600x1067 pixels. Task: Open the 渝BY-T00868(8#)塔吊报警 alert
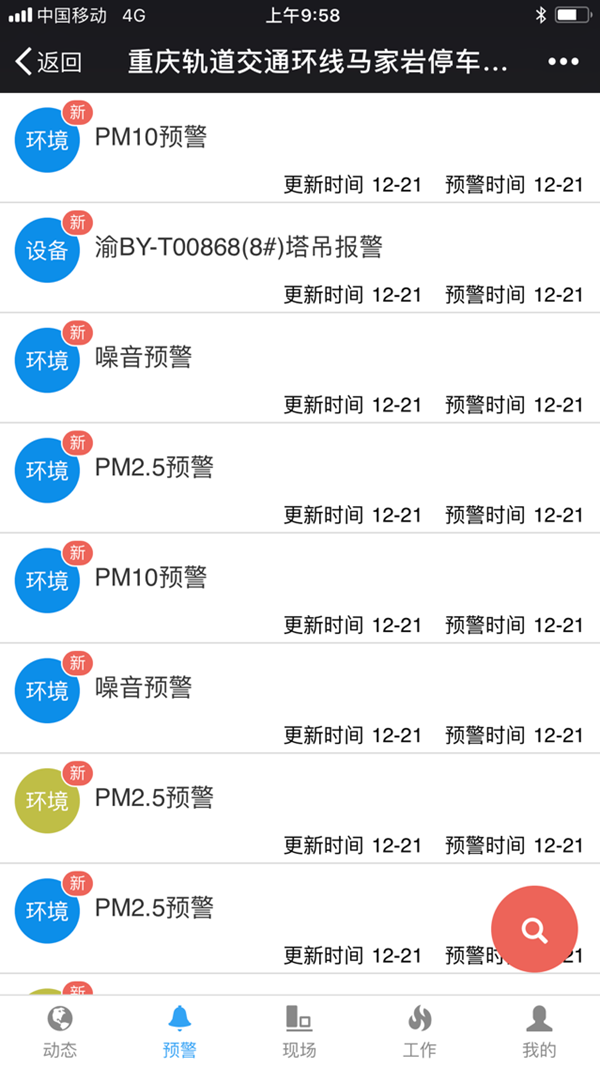click(x=300, y=259)
